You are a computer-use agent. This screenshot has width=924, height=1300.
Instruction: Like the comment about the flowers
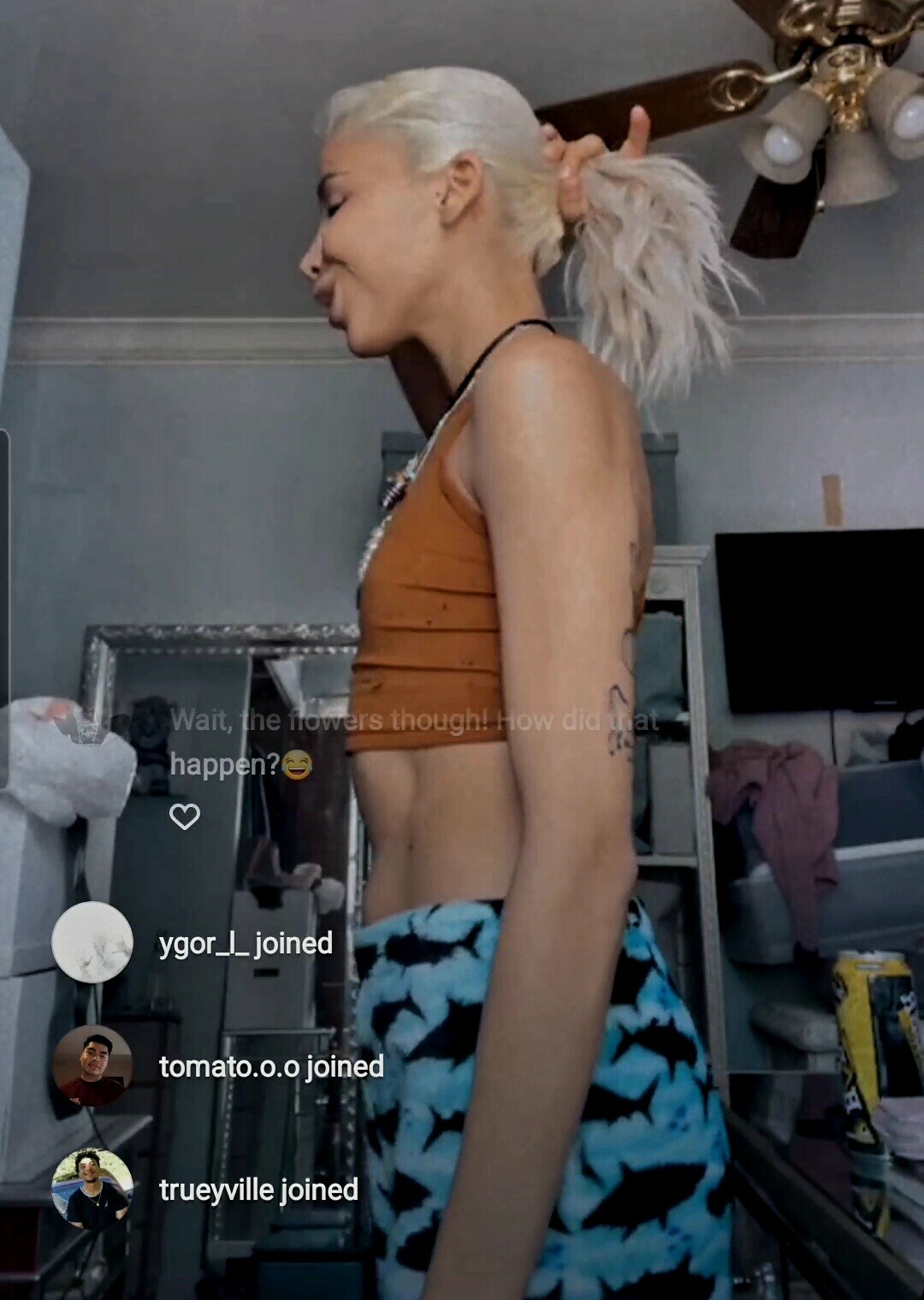click(185, 816)
